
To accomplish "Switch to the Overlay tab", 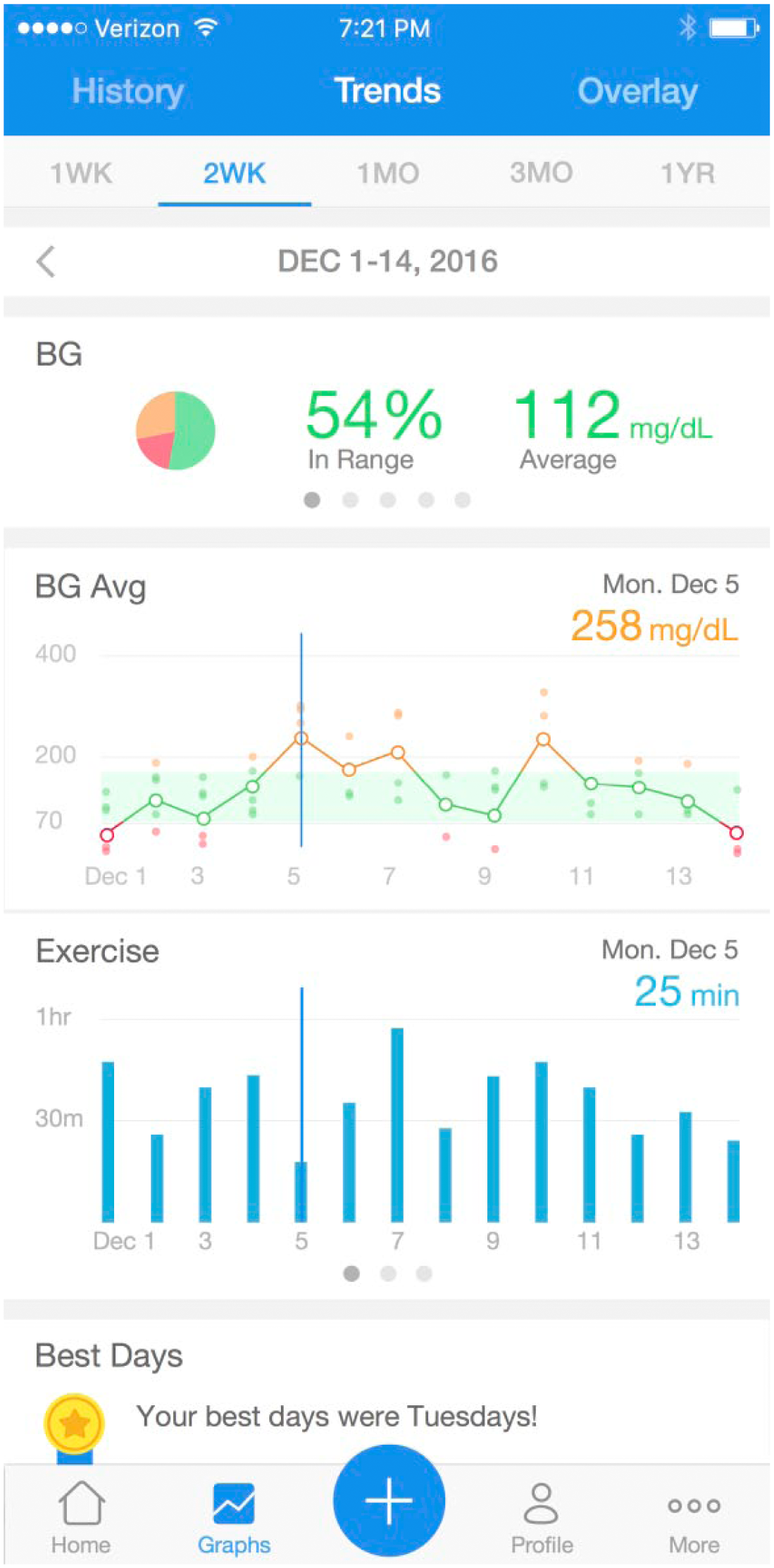I will [x=637, y=91].
